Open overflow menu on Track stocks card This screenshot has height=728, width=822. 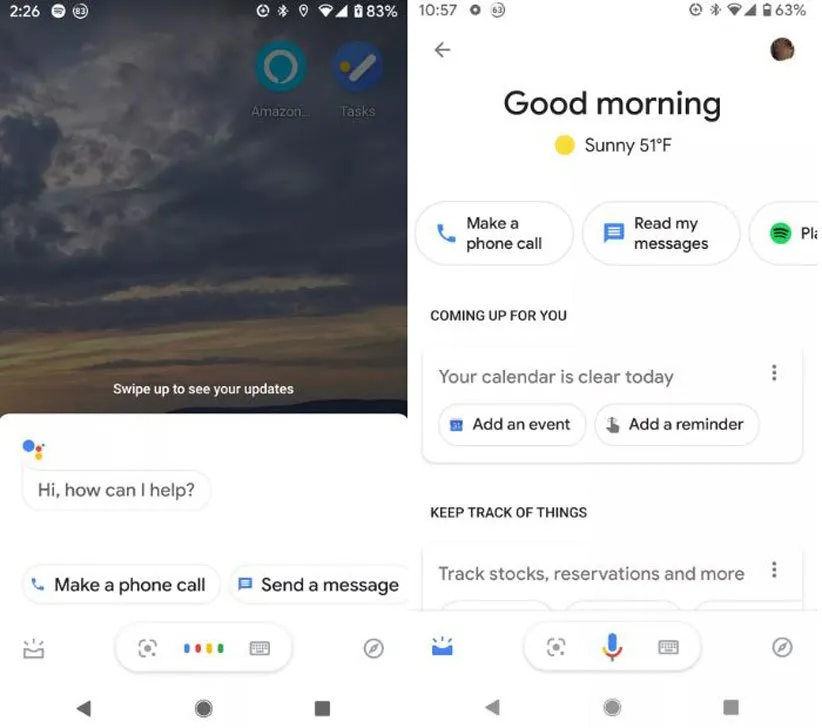click(x=774, y=570)
